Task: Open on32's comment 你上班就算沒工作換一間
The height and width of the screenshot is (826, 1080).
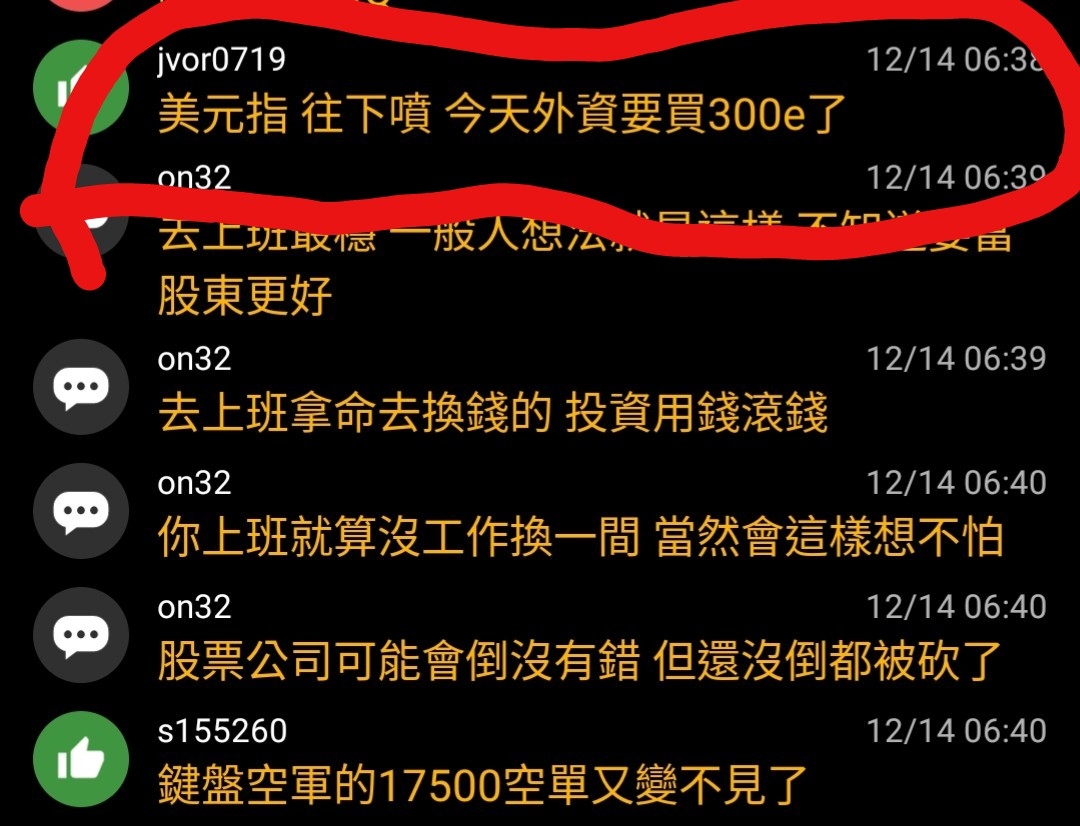Action: [580, 538]
